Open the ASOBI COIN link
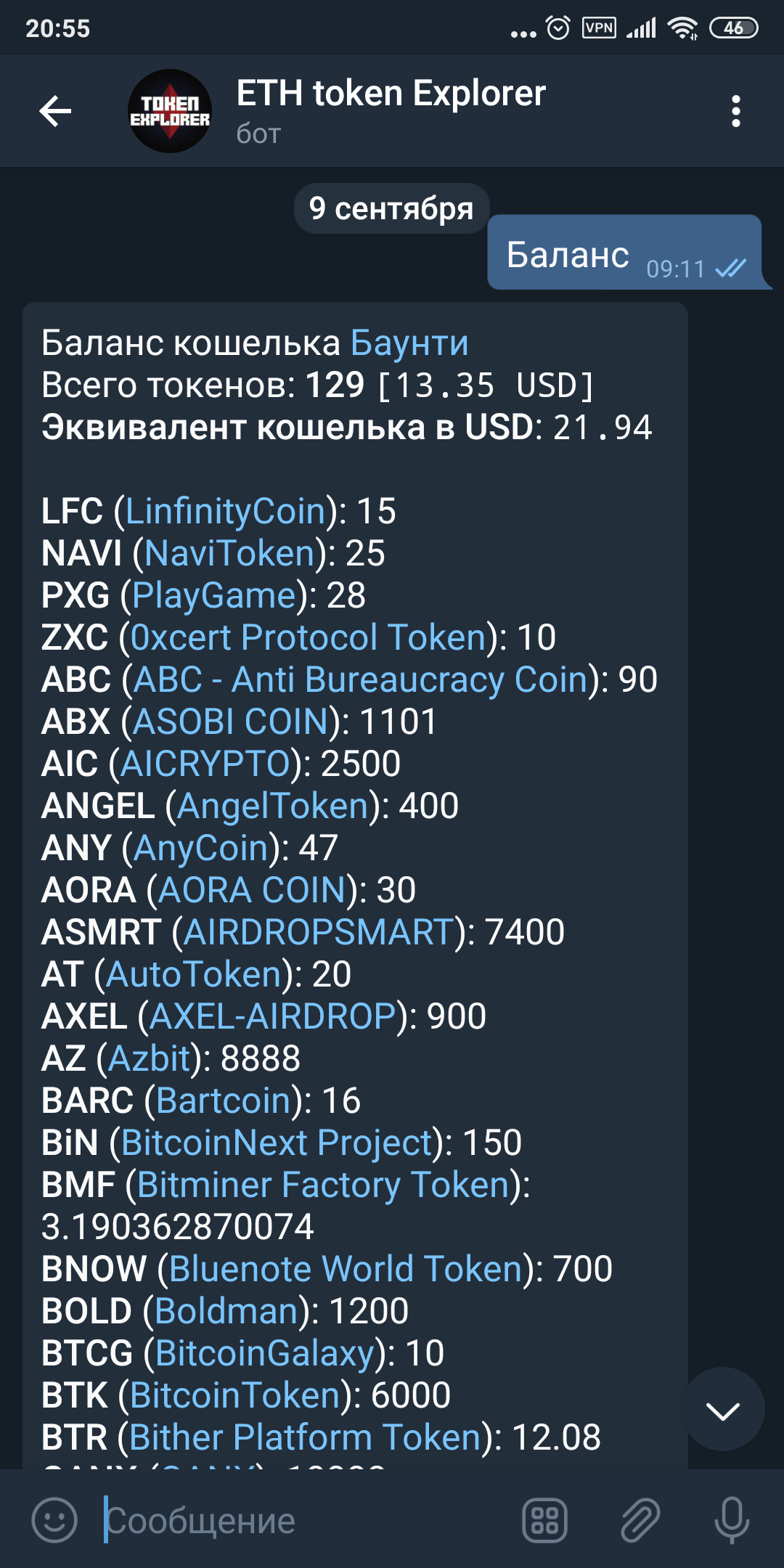784x1568 pixels. (231, 722)
